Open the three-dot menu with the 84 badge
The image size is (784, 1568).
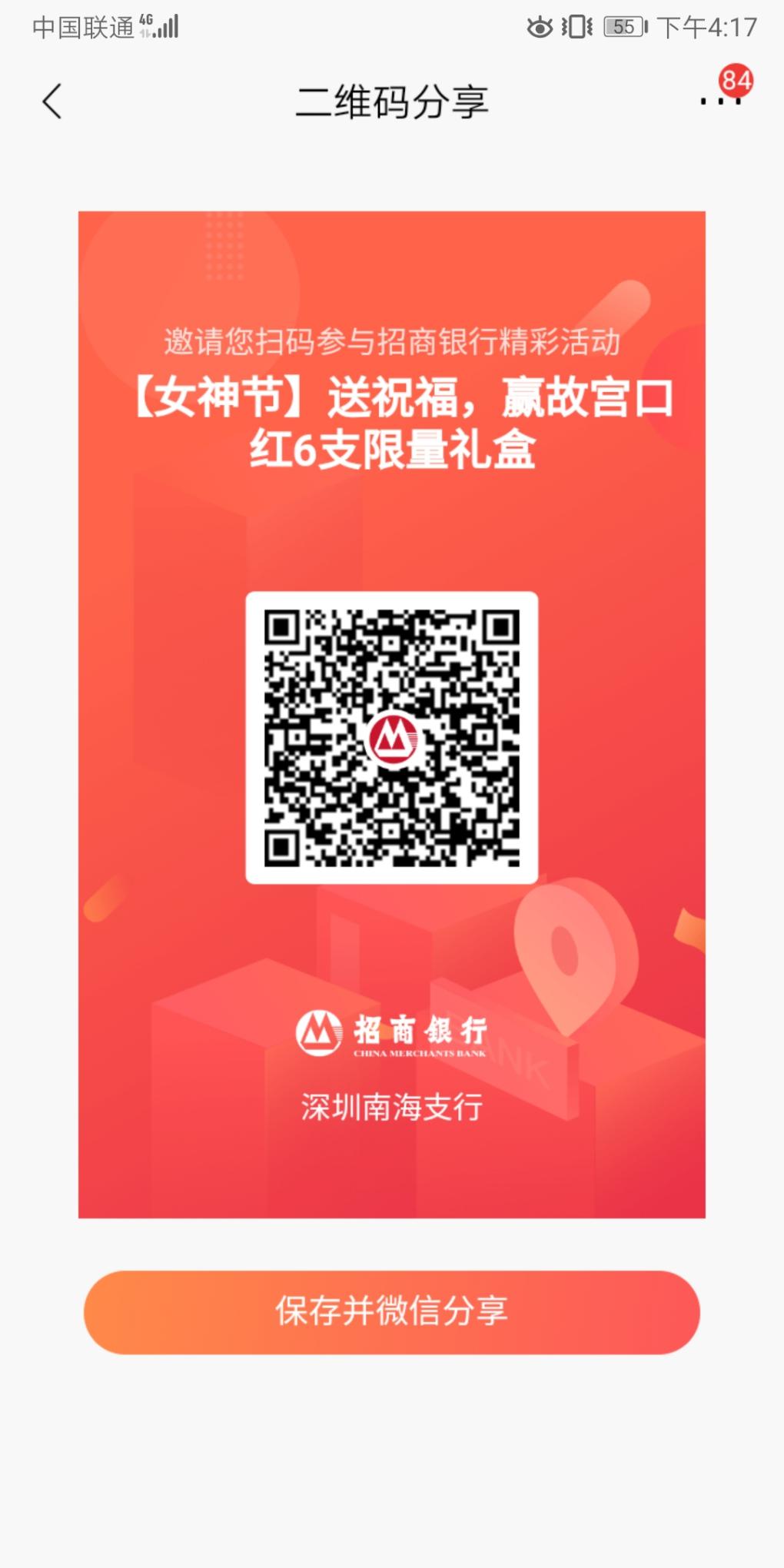click(x=720, y=100)
